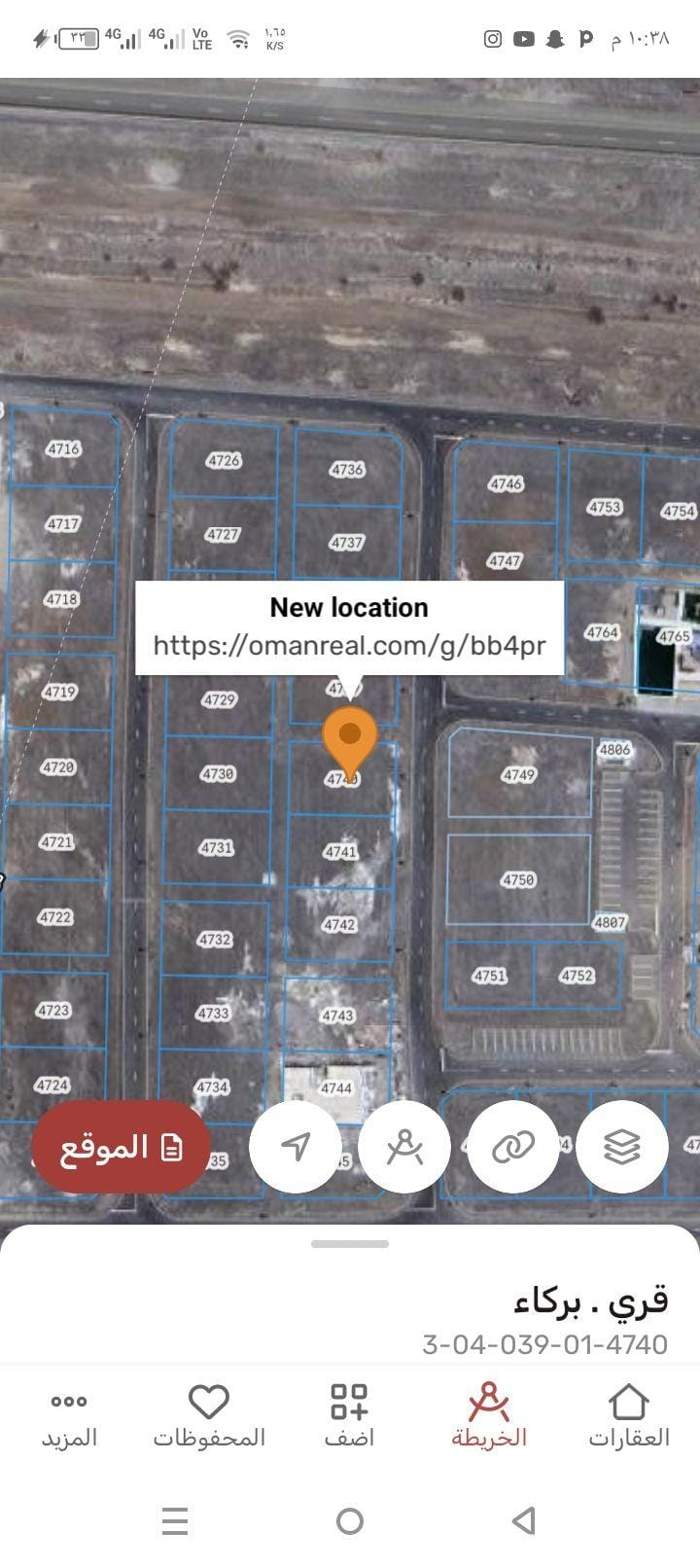
Task: Open the اضف tab
Action: [349, 1416]
